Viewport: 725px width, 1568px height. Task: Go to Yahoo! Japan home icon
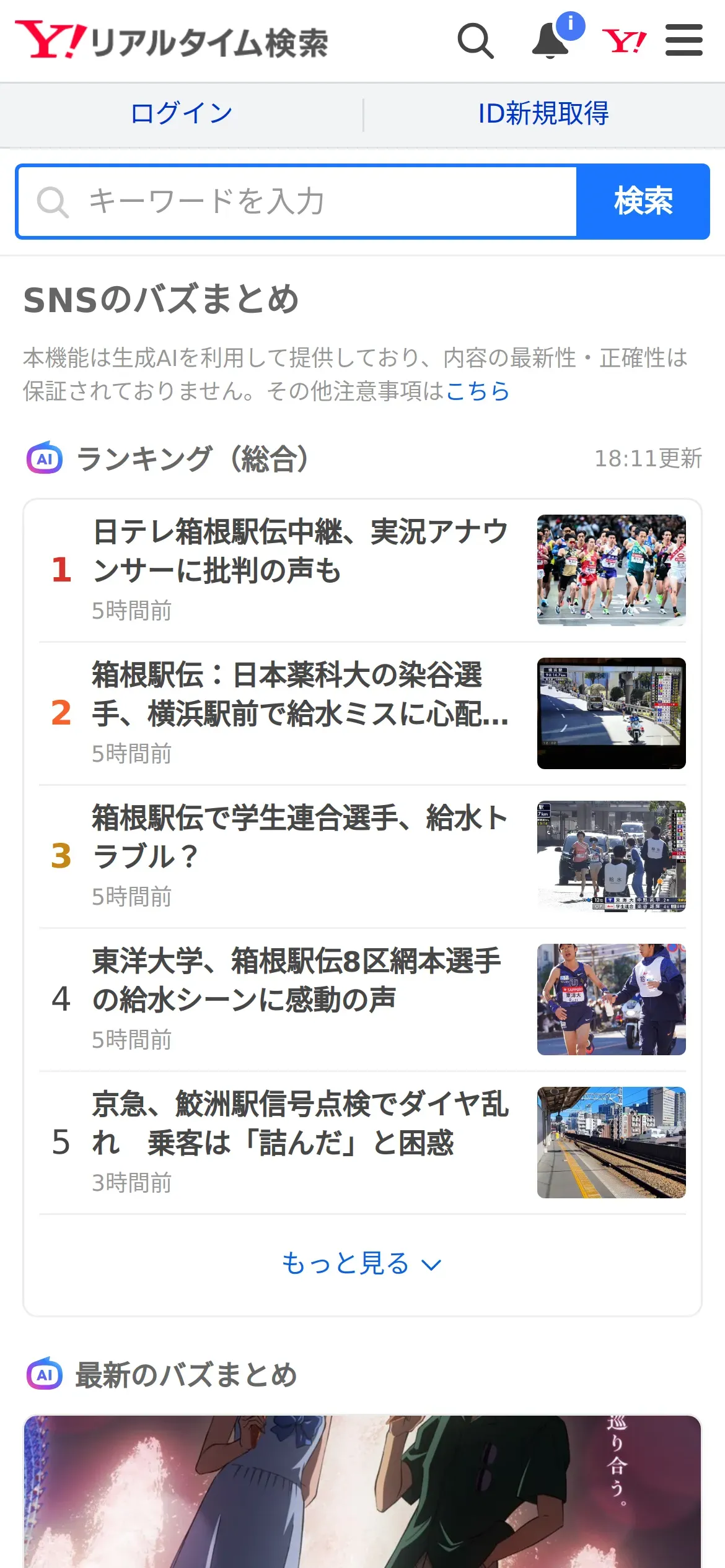point(624,41)
